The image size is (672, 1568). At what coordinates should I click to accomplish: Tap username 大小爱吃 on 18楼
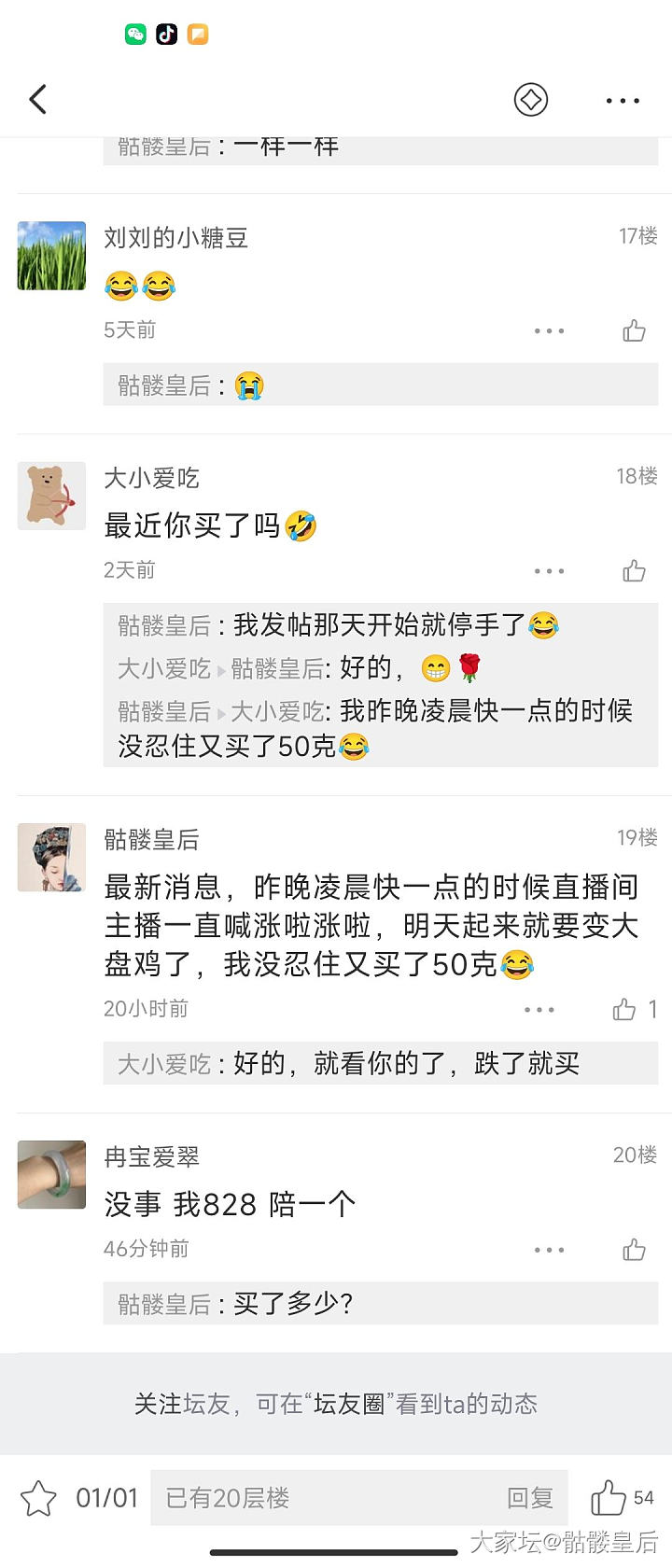[x=151, y=478]
